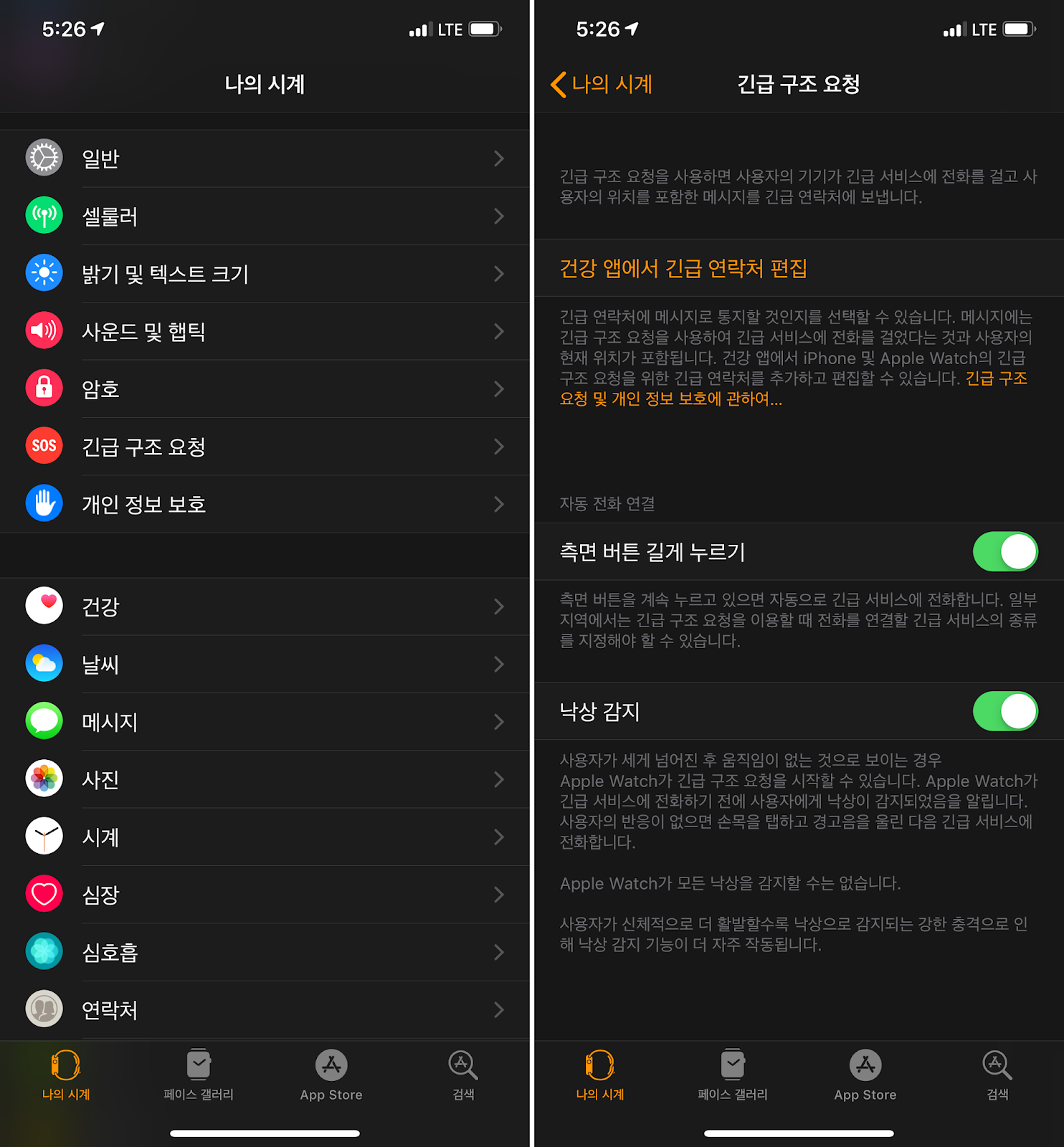Open 메시지 settings
Image resolution: width=1064 pixels, height=1147 pixels.
click(264, 722)
